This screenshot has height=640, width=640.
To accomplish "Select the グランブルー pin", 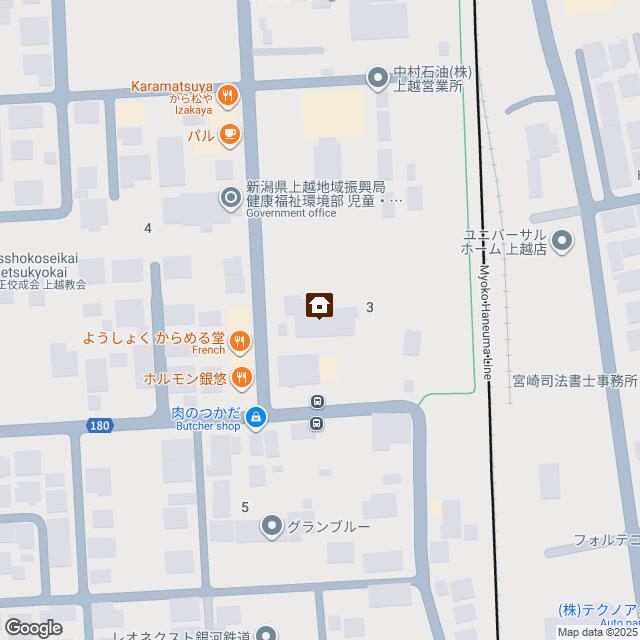I will point(271,524).
